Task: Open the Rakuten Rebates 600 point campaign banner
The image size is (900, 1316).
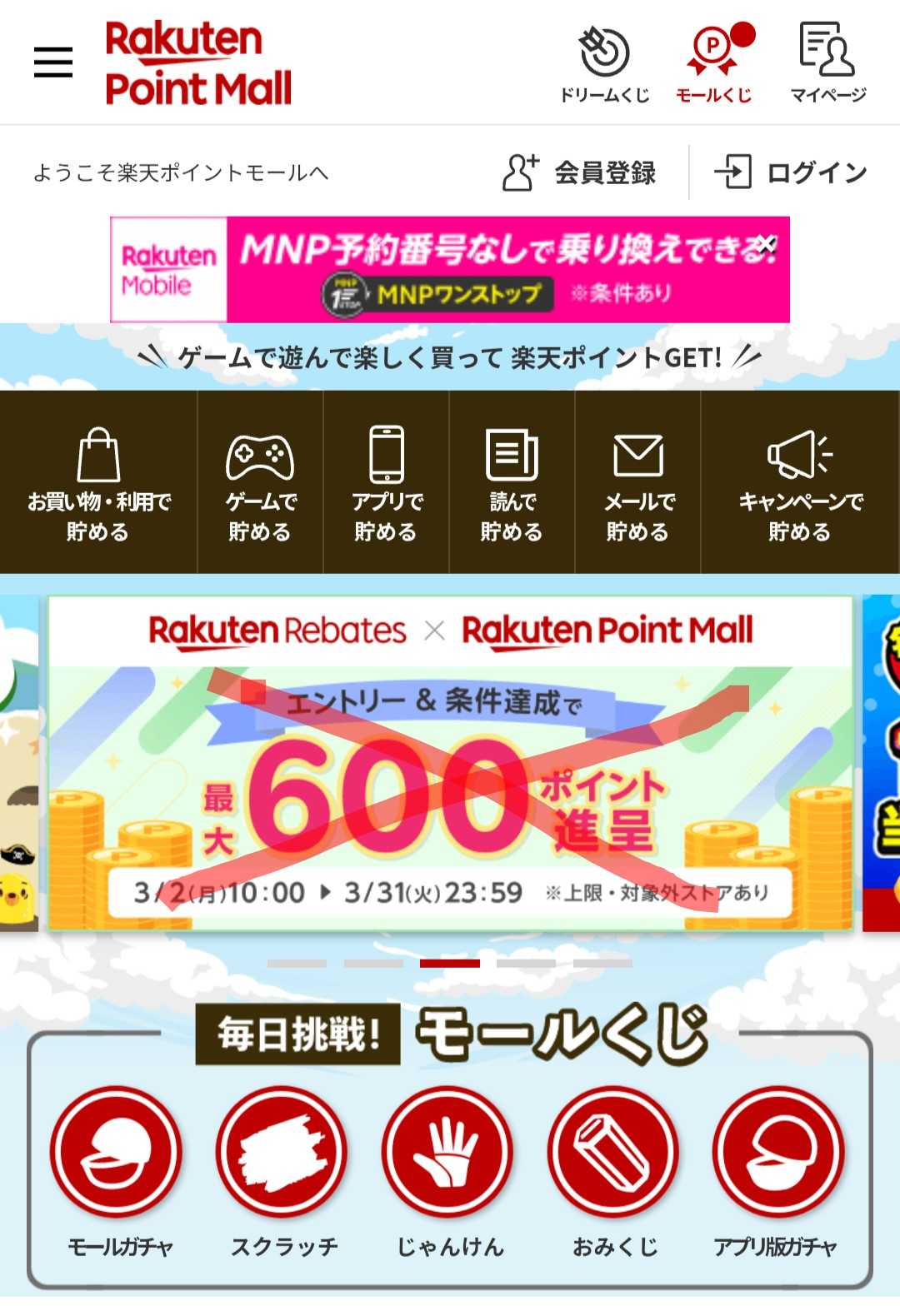Action: [x=450, y=762]
